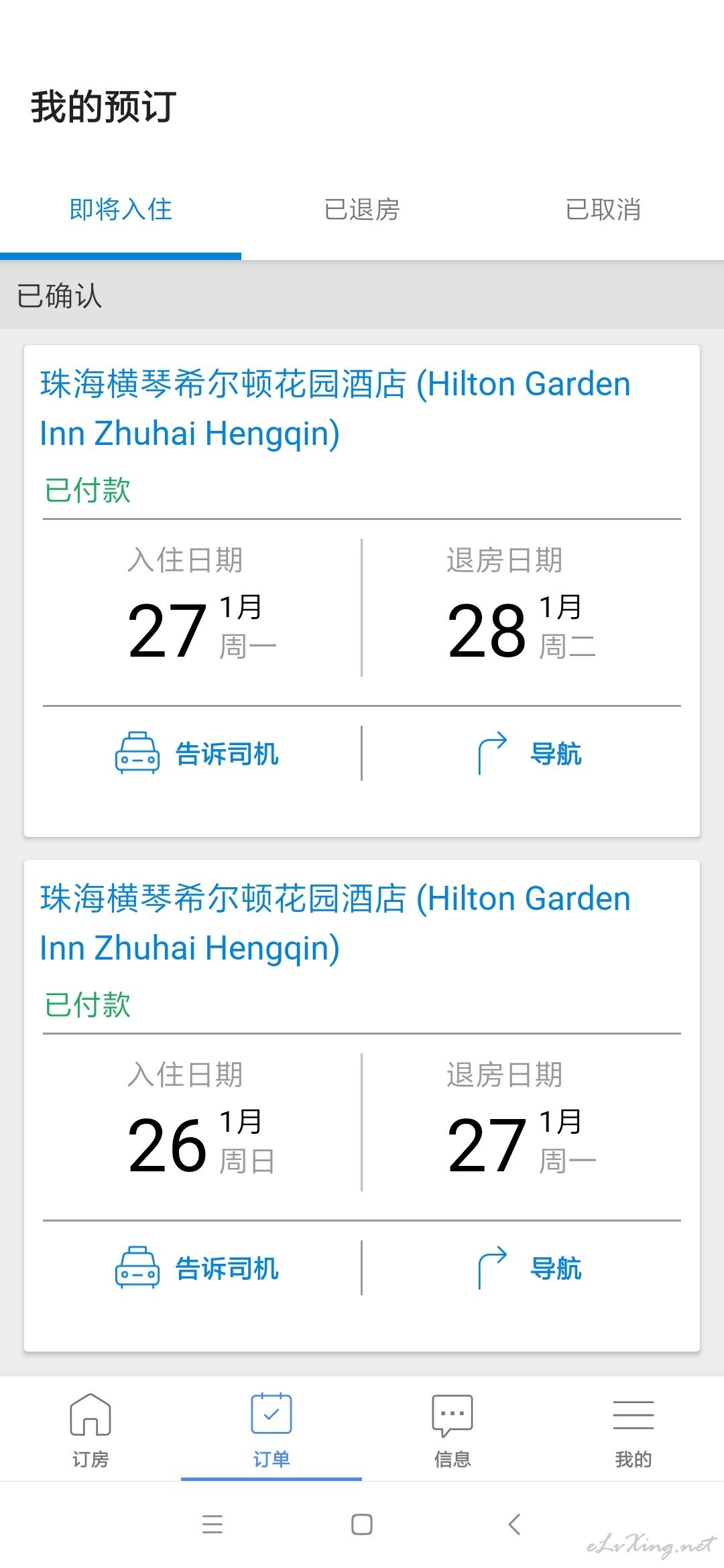The height and width of the screenshot is (1568, 724).
Task: Start 导航 for the 26–27 1月 booking
Action: click(528, 1268)
